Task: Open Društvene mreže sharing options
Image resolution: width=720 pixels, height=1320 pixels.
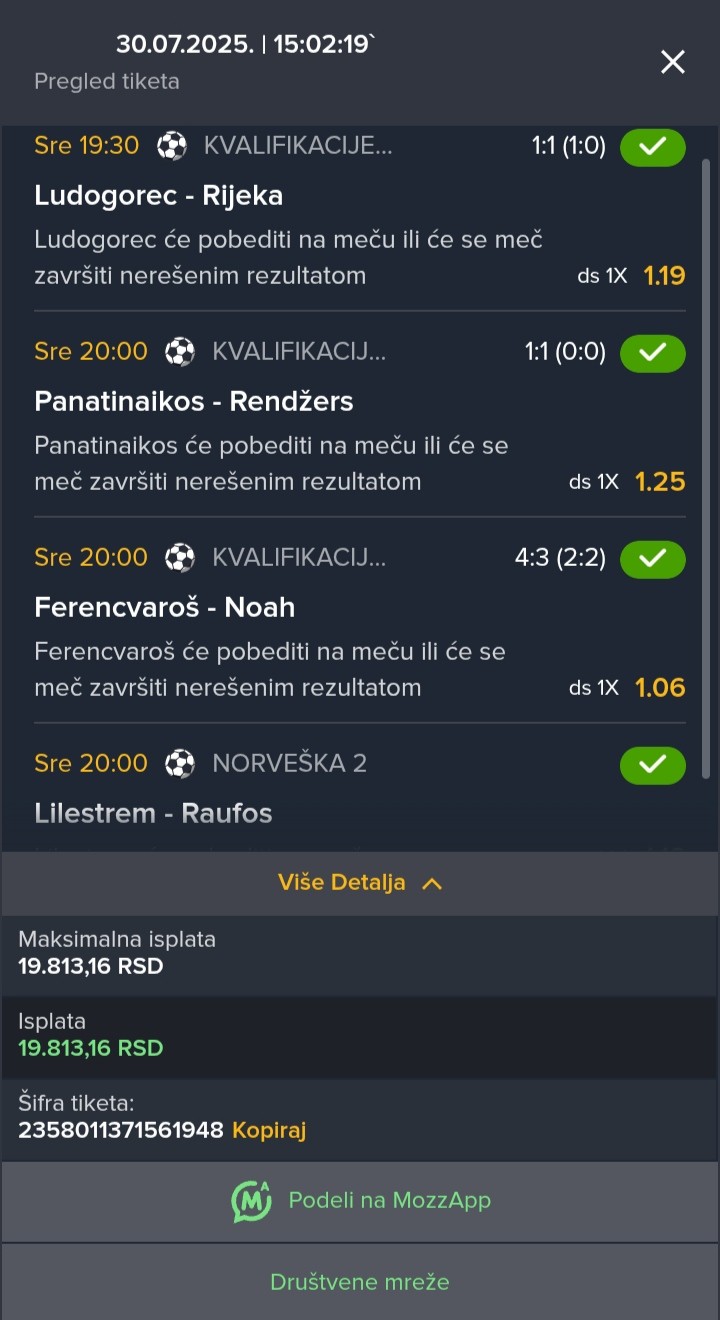Action: click(x=360, y=1282)
